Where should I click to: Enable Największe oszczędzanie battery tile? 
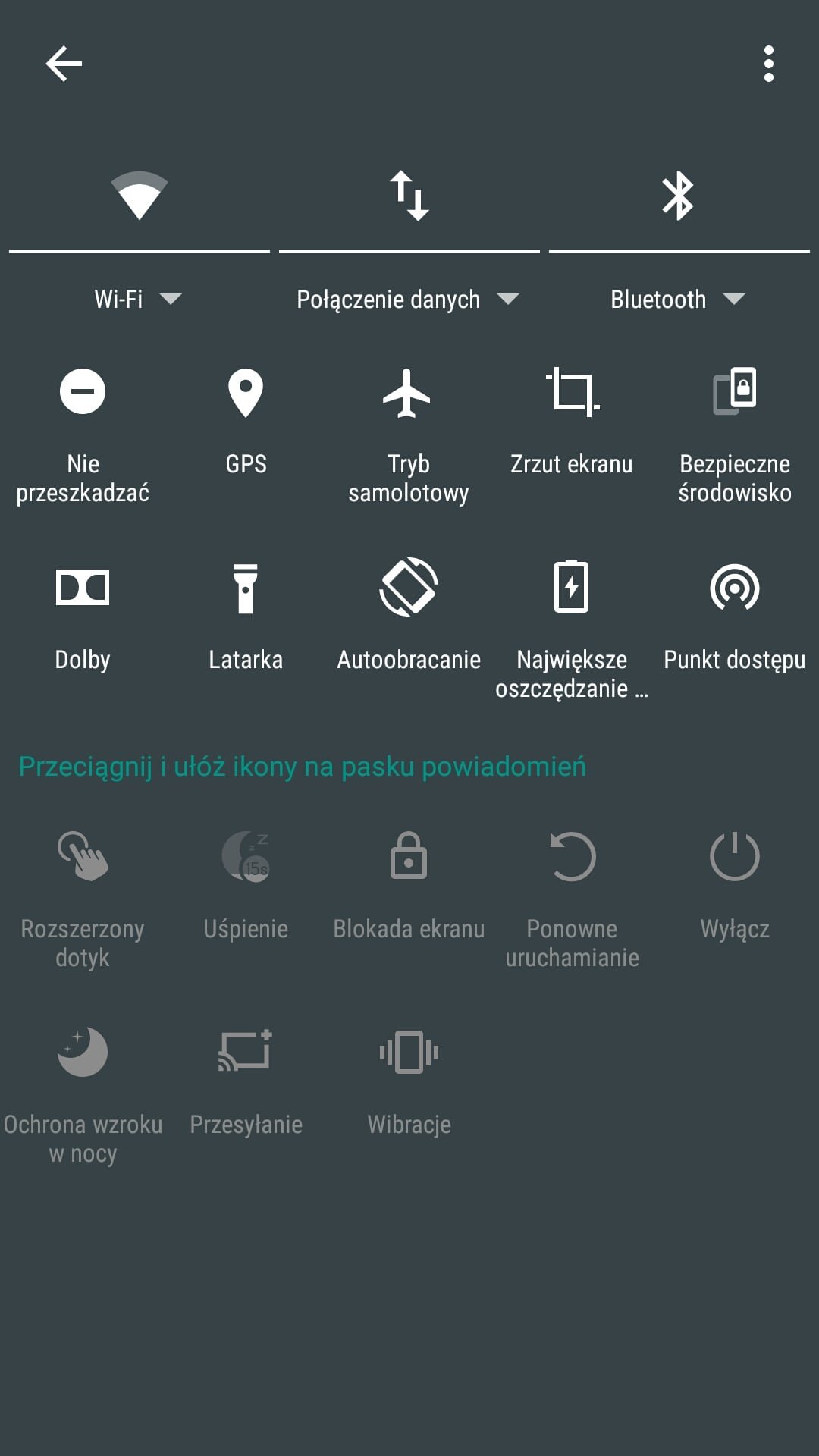572,631
